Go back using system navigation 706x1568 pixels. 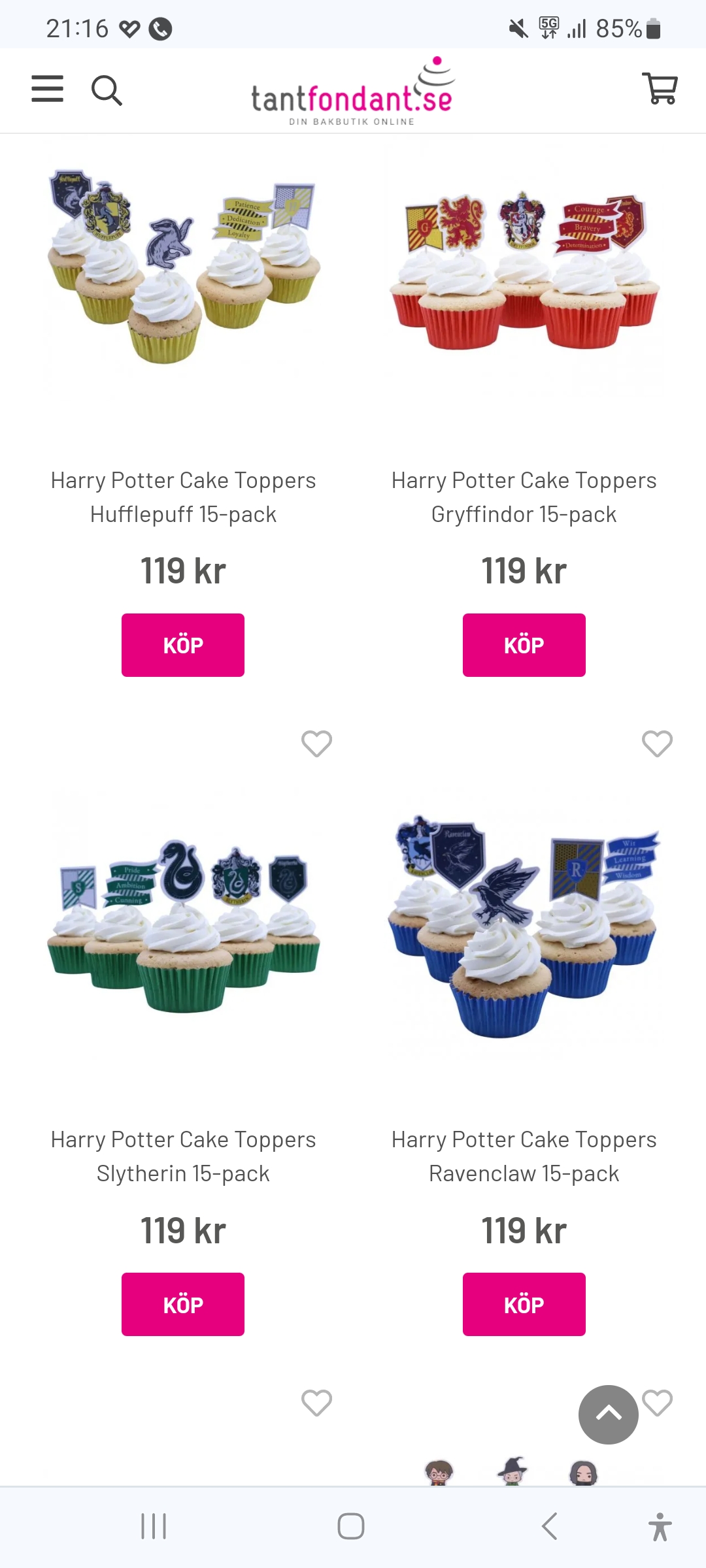pyautogui.click(x=550, y=1526)
